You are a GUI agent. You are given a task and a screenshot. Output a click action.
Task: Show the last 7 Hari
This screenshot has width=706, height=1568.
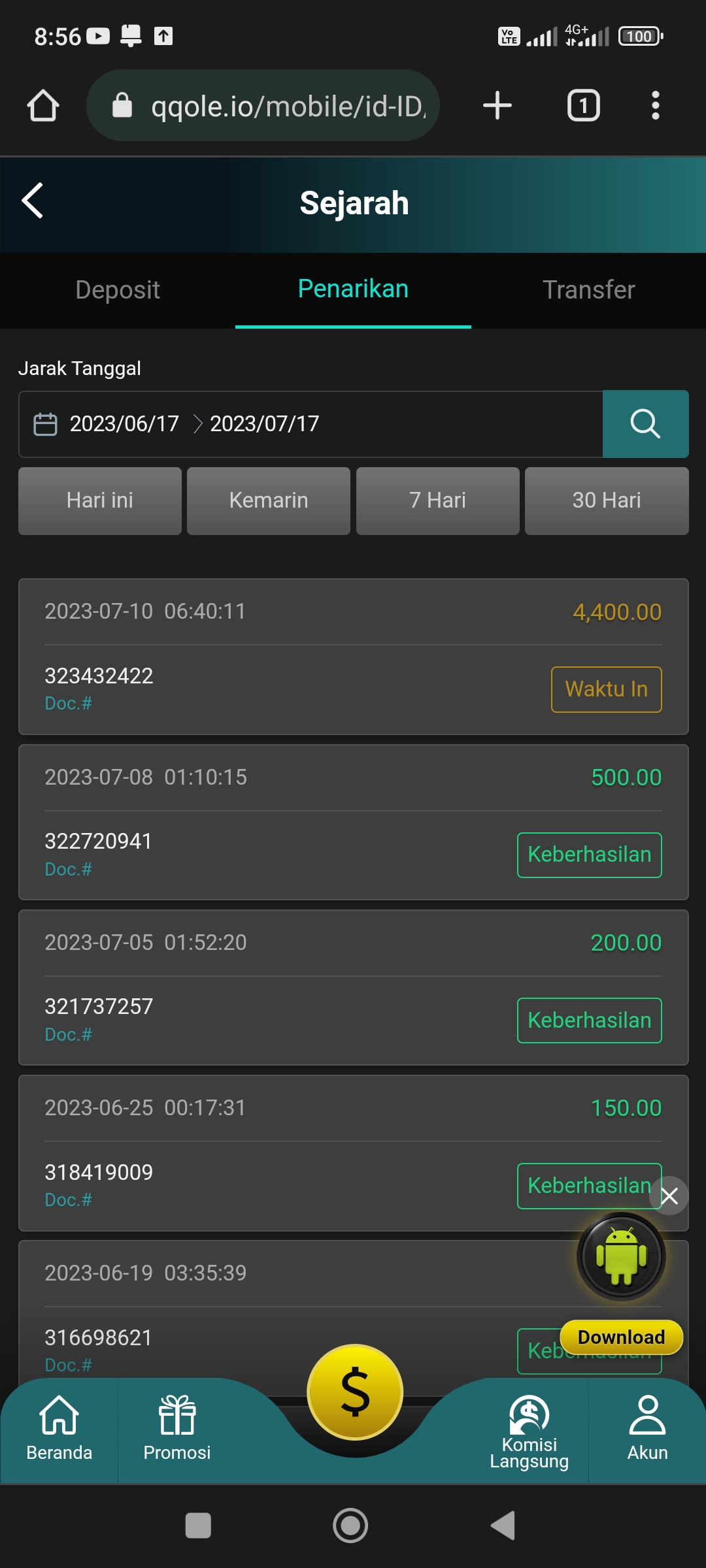pos(437,501)
